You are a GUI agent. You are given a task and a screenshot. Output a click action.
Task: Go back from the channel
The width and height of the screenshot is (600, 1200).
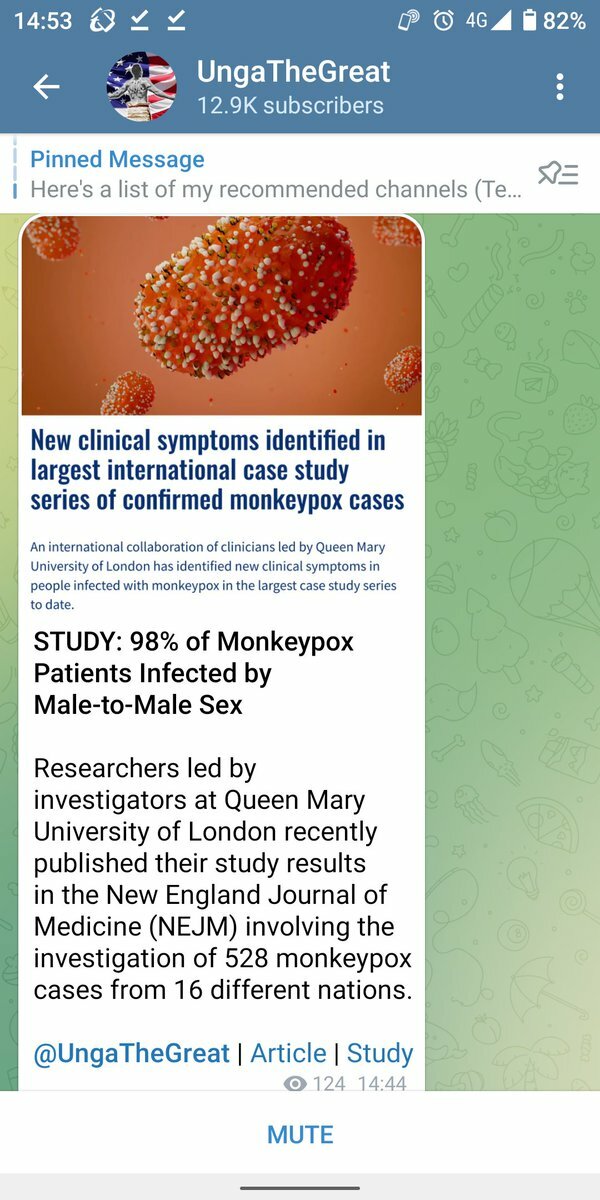(46, 87)
